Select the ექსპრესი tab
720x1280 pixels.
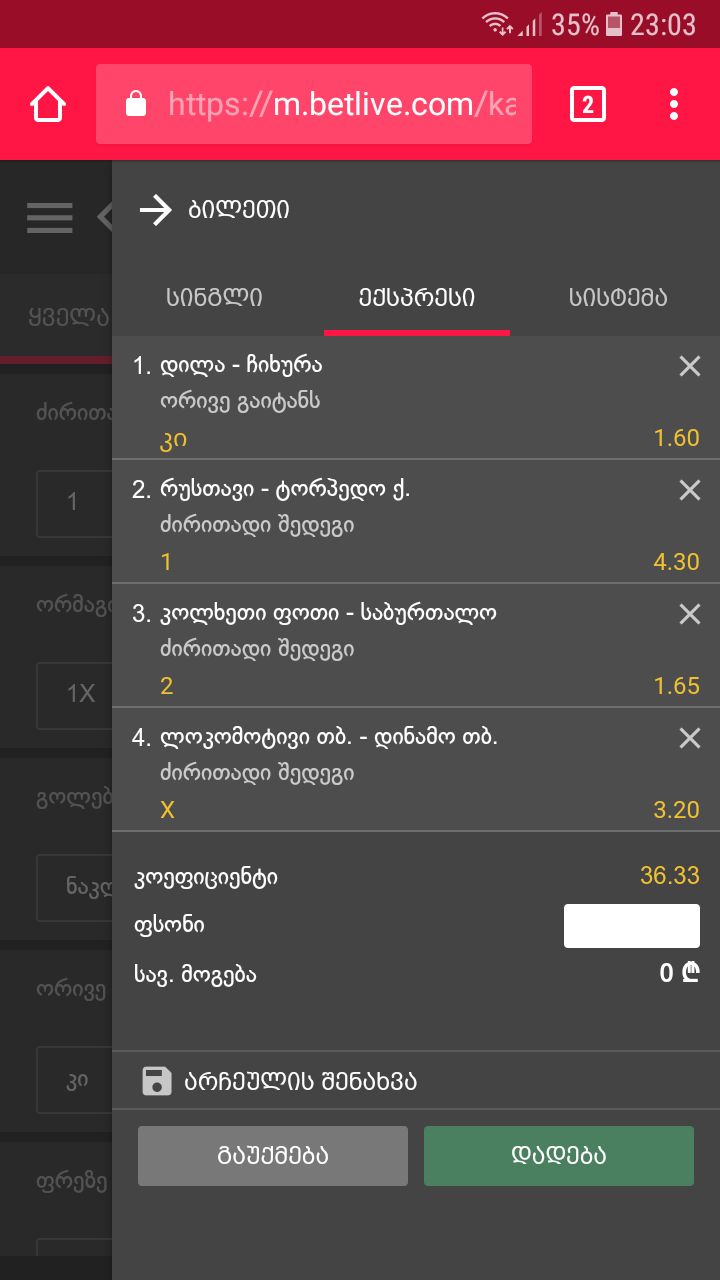pyautogui.click(x=416, y=297)
